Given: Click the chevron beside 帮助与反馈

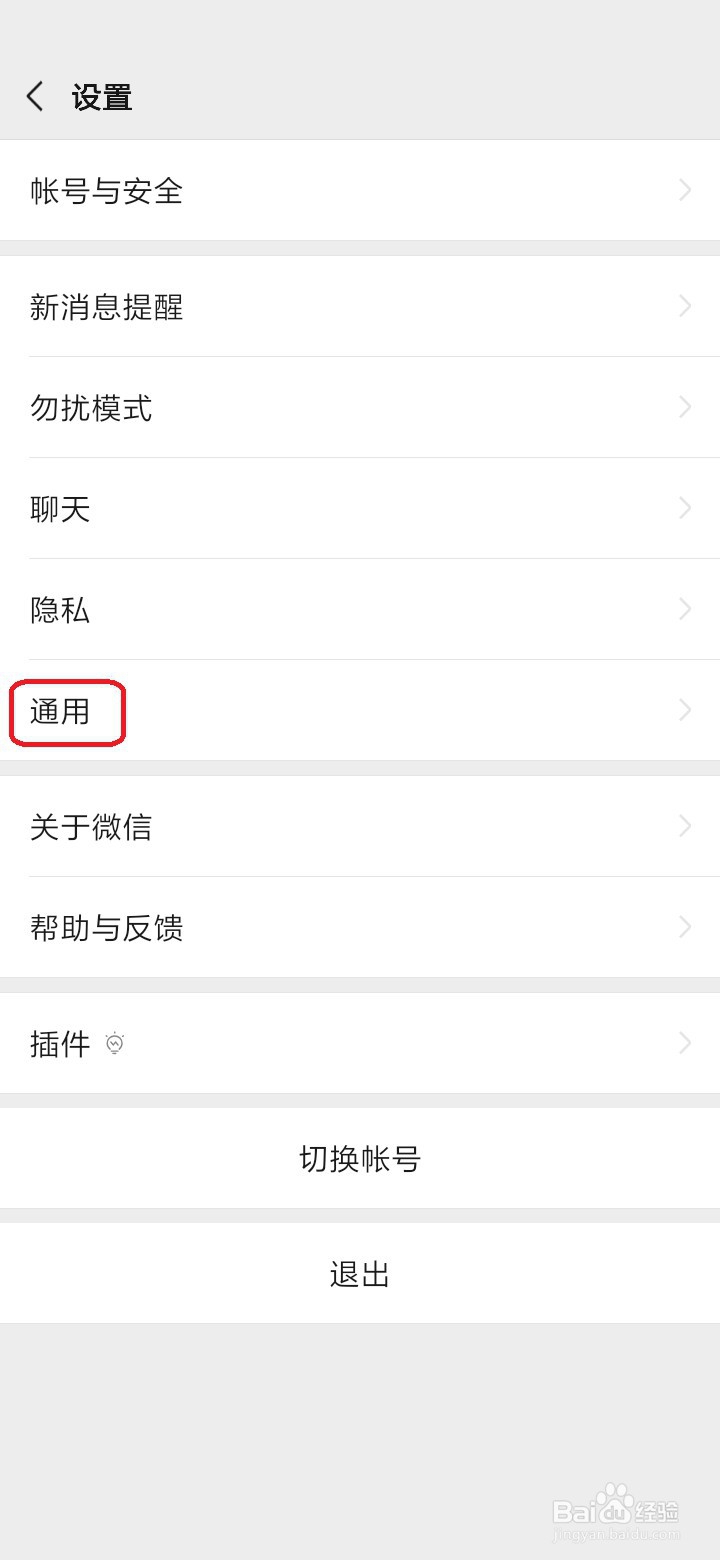Looking at the screenshot, I should coord(684,927).
